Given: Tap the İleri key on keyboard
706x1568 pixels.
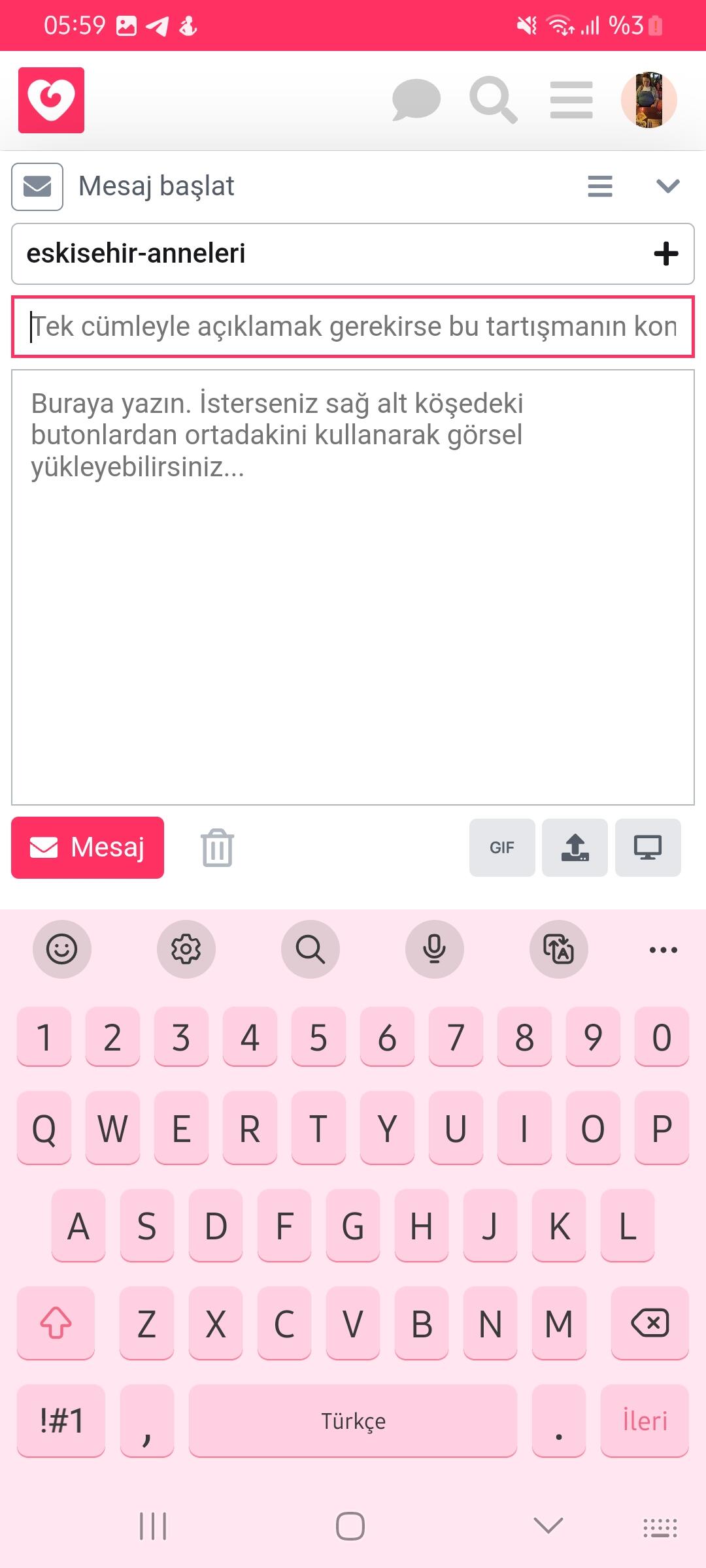Looking at the screenshot, I should (645, 1421).
